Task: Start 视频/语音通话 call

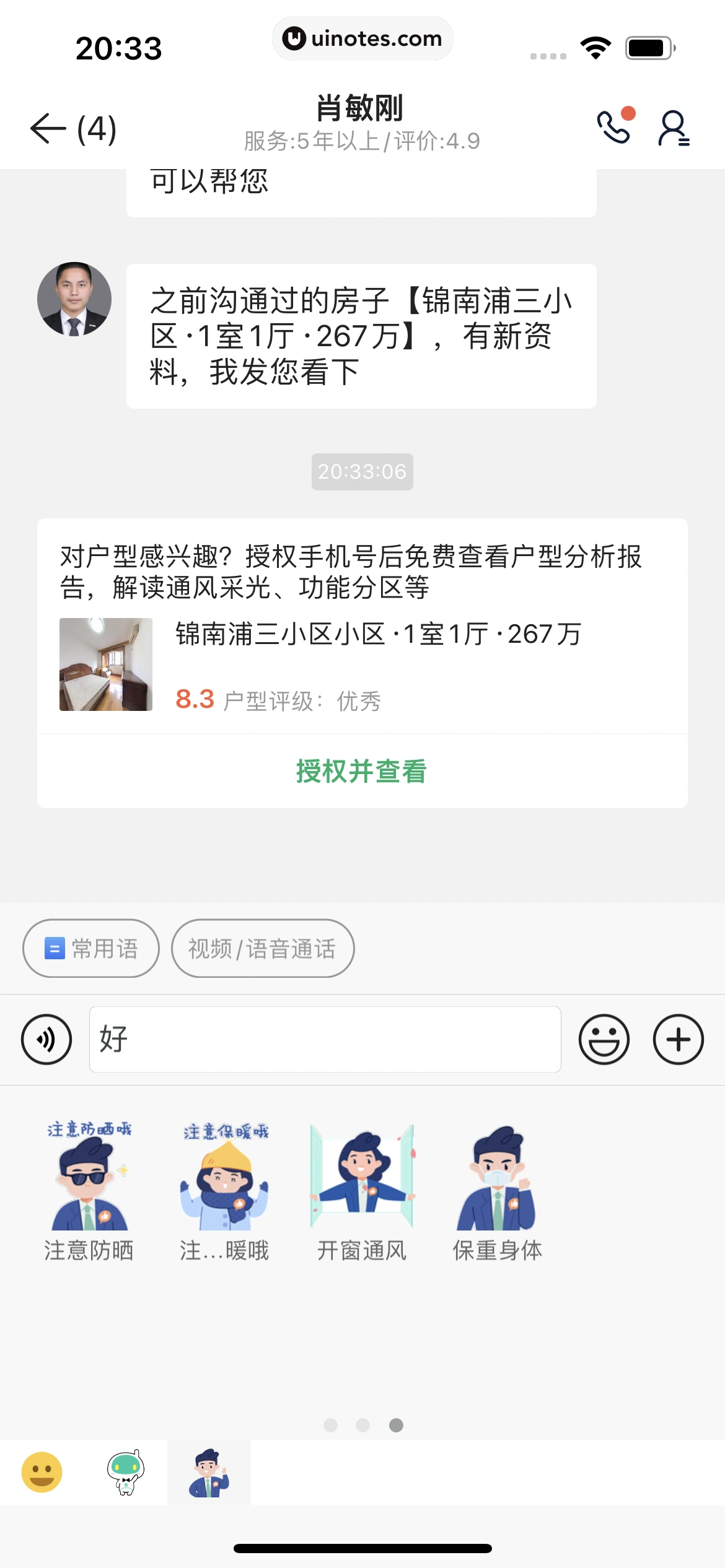Action: click(263, 948)
